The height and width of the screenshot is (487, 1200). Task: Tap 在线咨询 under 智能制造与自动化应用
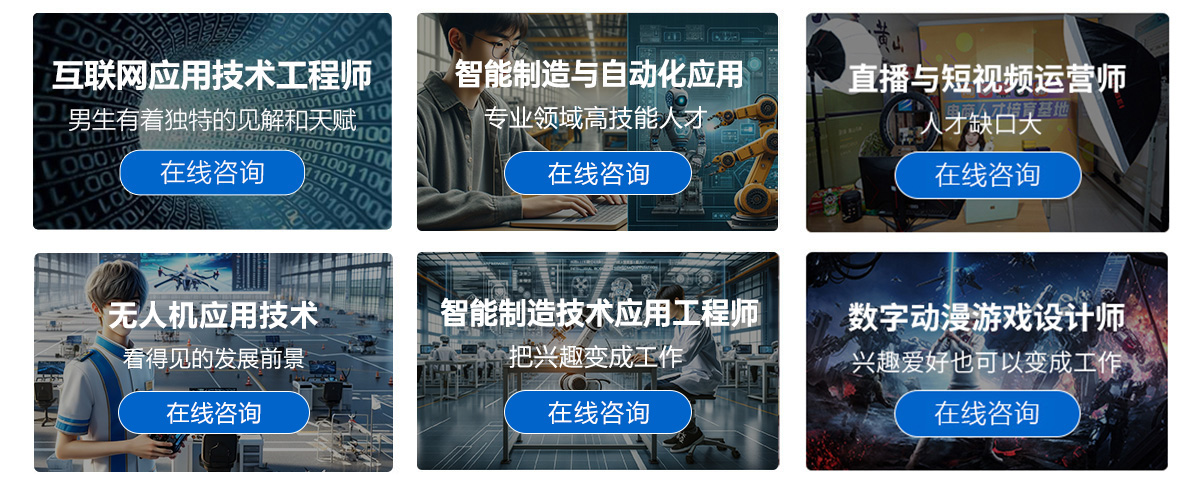pyautogui.click(x=597, y=174)
